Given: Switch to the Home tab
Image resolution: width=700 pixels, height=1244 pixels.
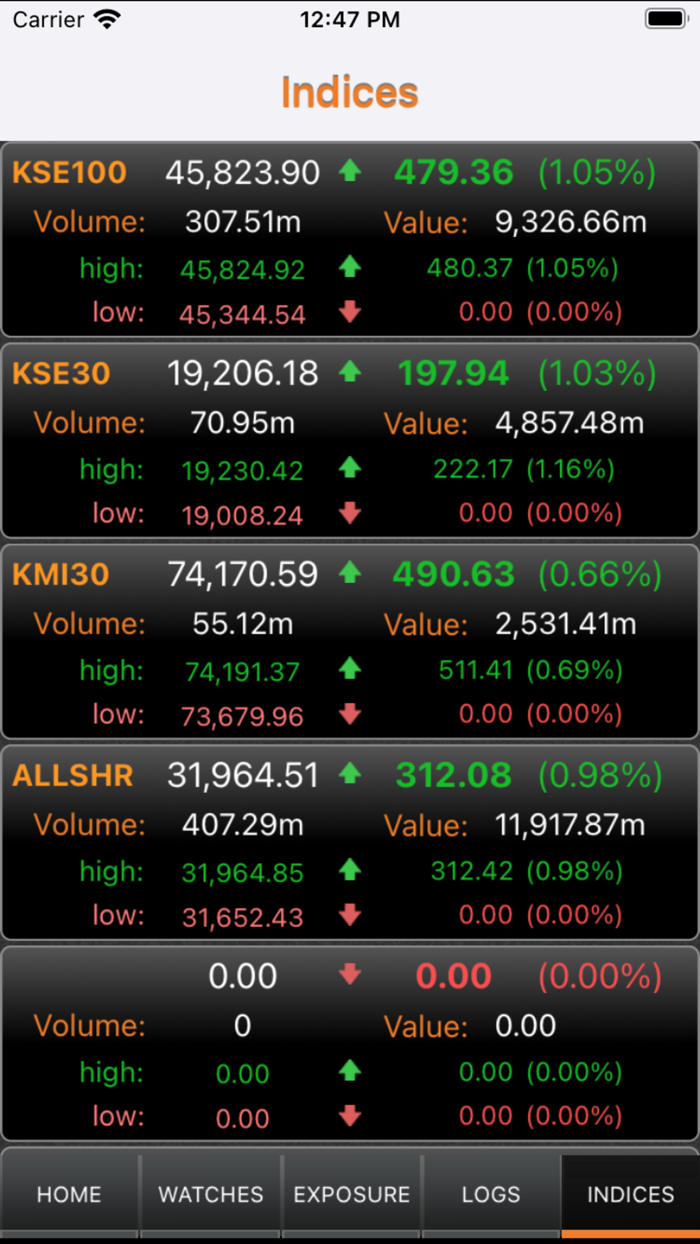Looking at the screenshot, I should coord(69,1194).
